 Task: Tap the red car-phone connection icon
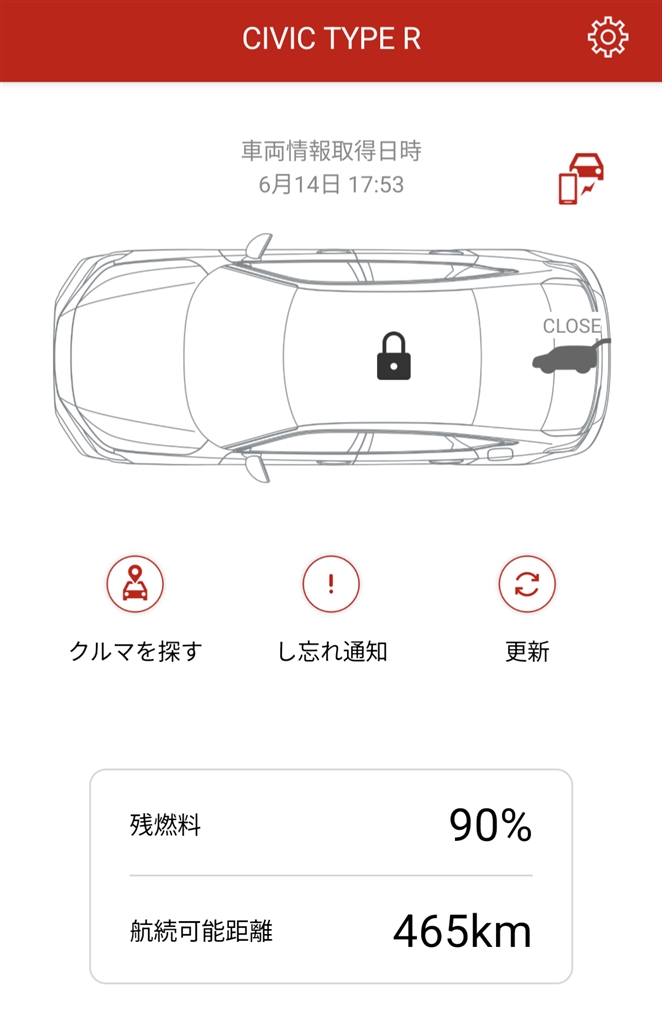(x=582, y=179)
